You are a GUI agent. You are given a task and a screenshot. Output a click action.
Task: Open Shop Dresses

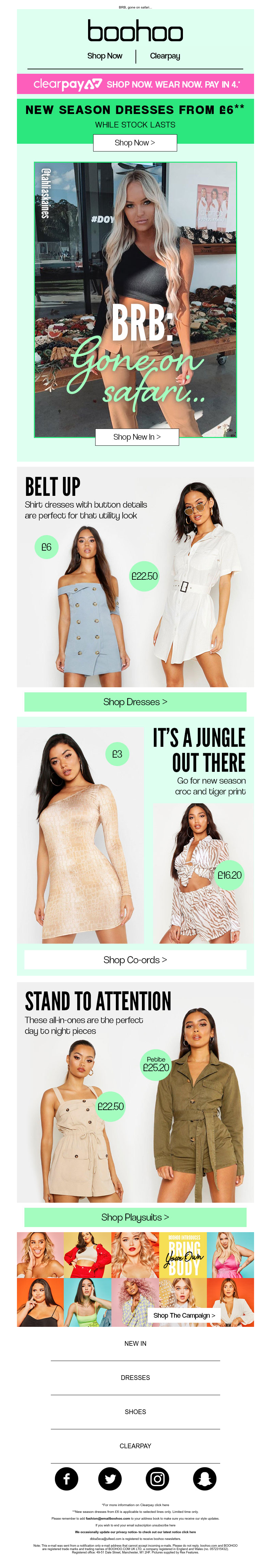pyautogui.click(x=135, y=702)
